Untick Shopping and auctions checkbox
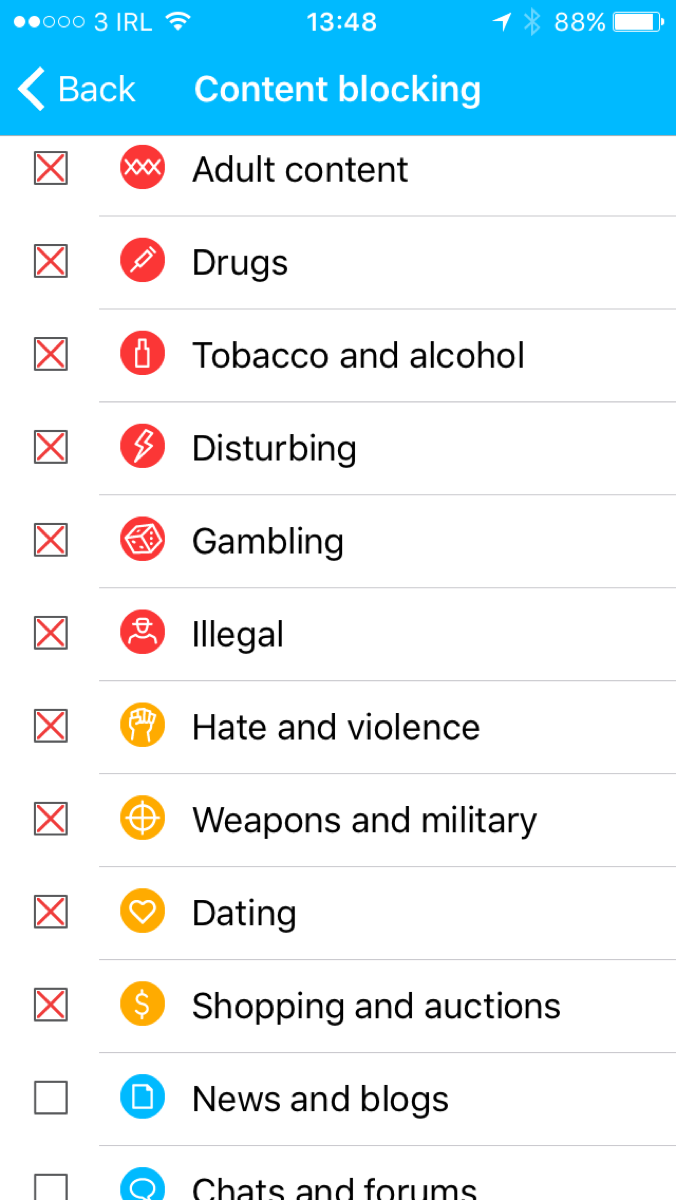Screen dimensions: 676x1200 coord(51,1006)
